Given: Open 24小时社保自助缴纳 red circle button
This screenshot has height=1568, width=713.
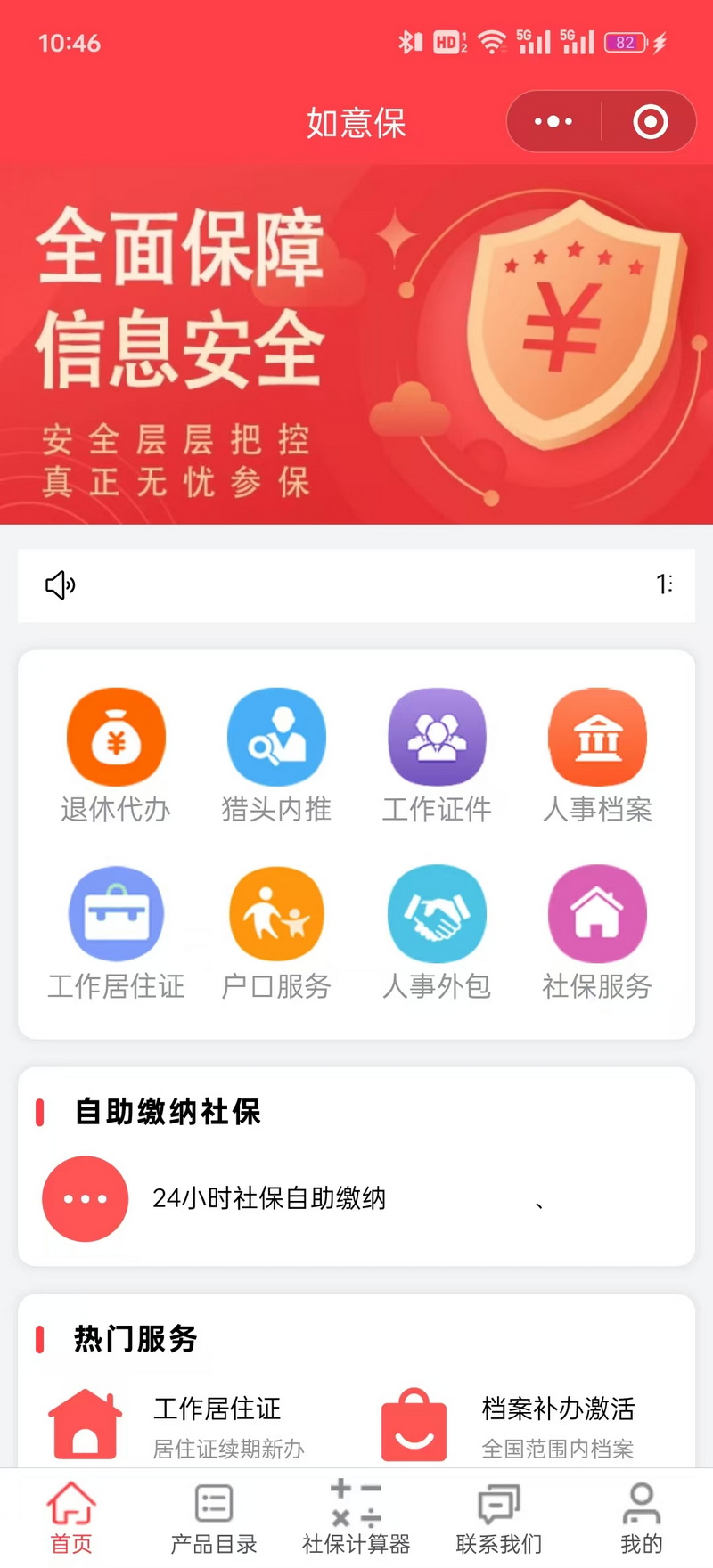Looking at the screenshot, I should tap(85, 1198).
